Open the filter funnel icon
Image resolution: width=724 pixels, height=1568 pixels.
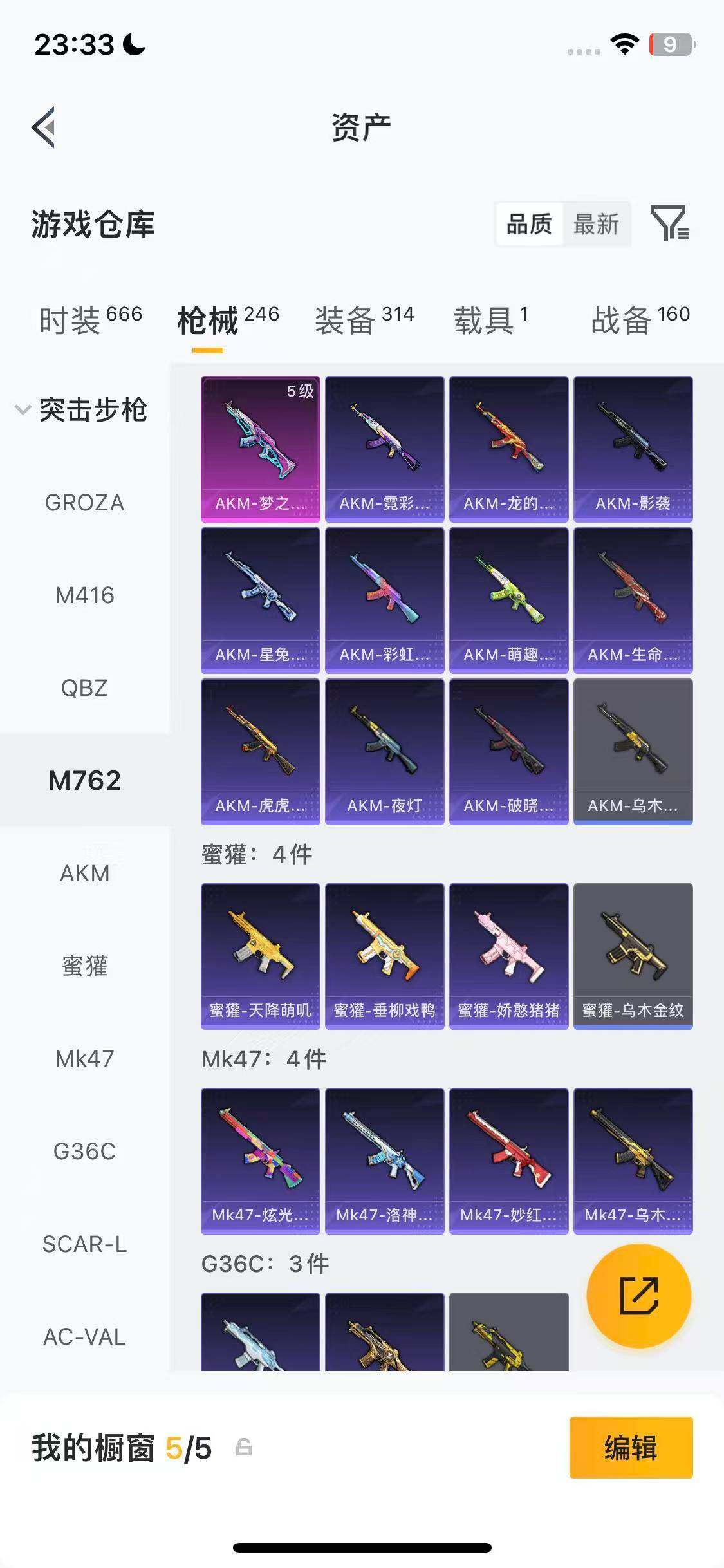pyautogui.click(x=669, y=223)
